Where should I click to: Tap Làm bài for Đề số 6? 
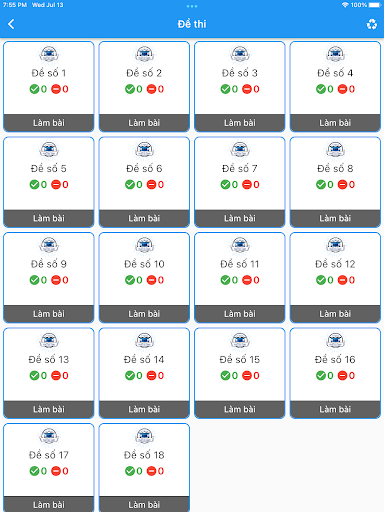(144, 218)
